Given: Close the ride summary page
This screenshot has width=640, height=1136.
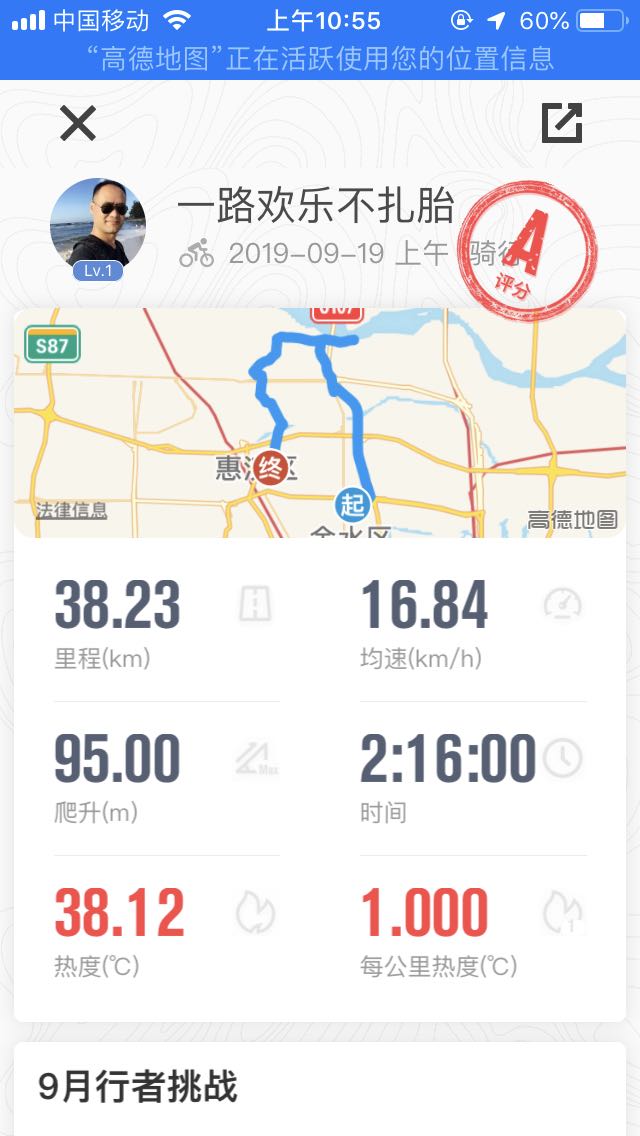Looking at the screenshot, I should click(77, 123).
